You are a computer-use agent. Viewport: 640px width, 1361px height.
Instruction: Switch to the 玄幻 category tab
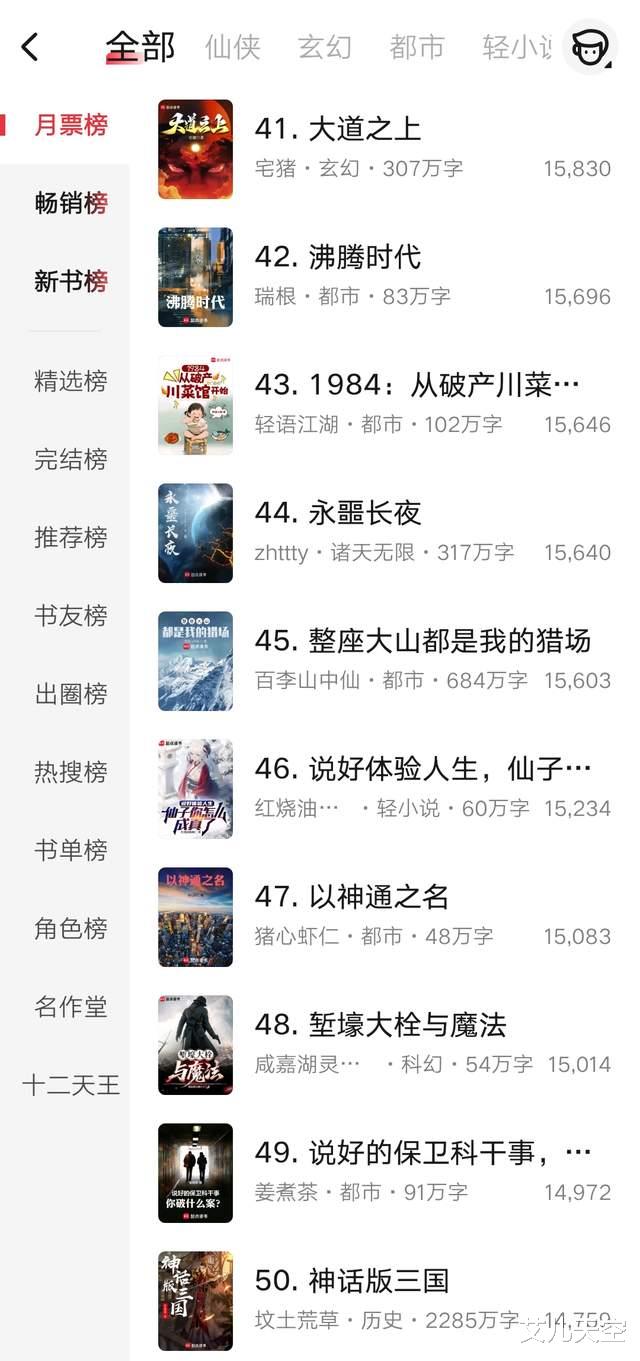(x=324, y=47)
